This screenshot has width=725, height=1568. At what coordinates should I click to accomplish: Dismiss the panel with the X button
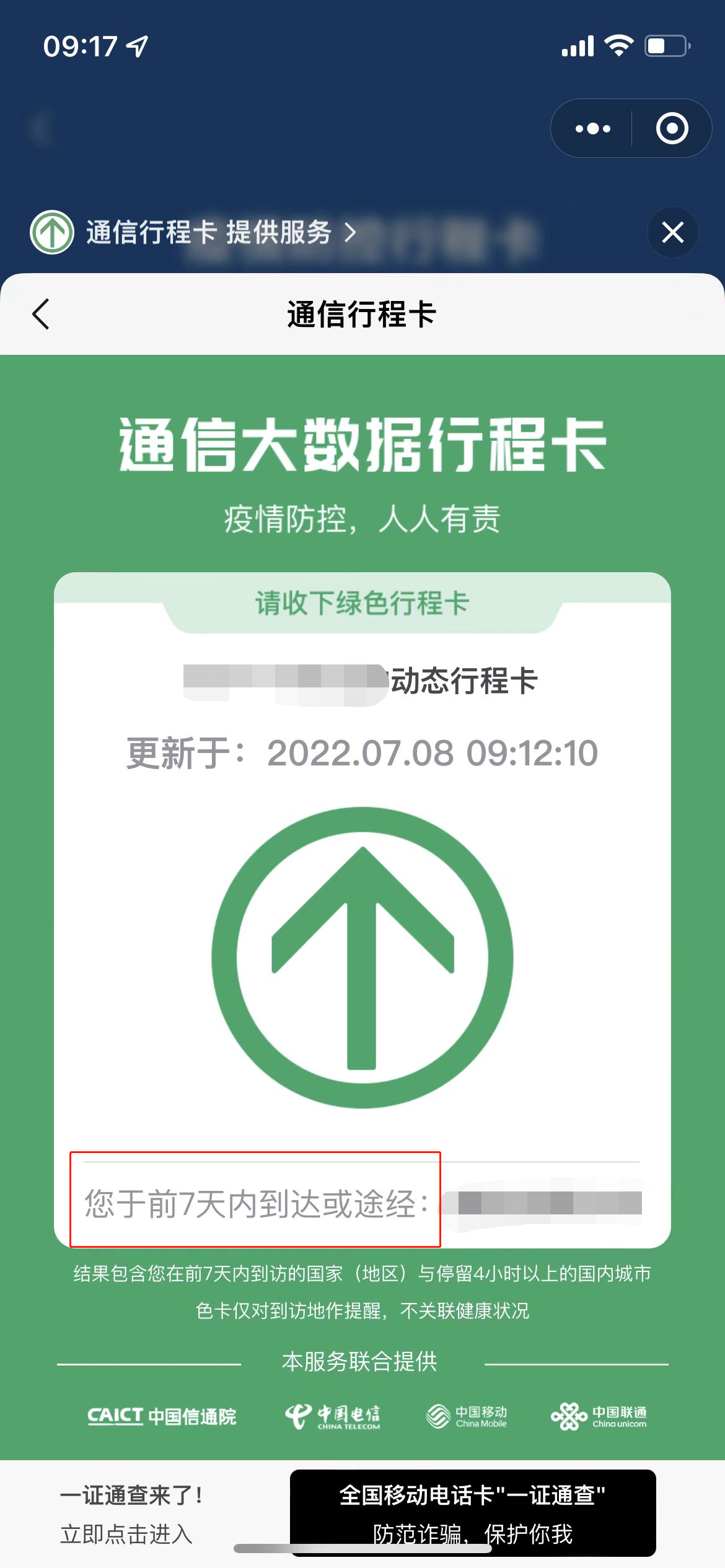click(x=672, y=233)
